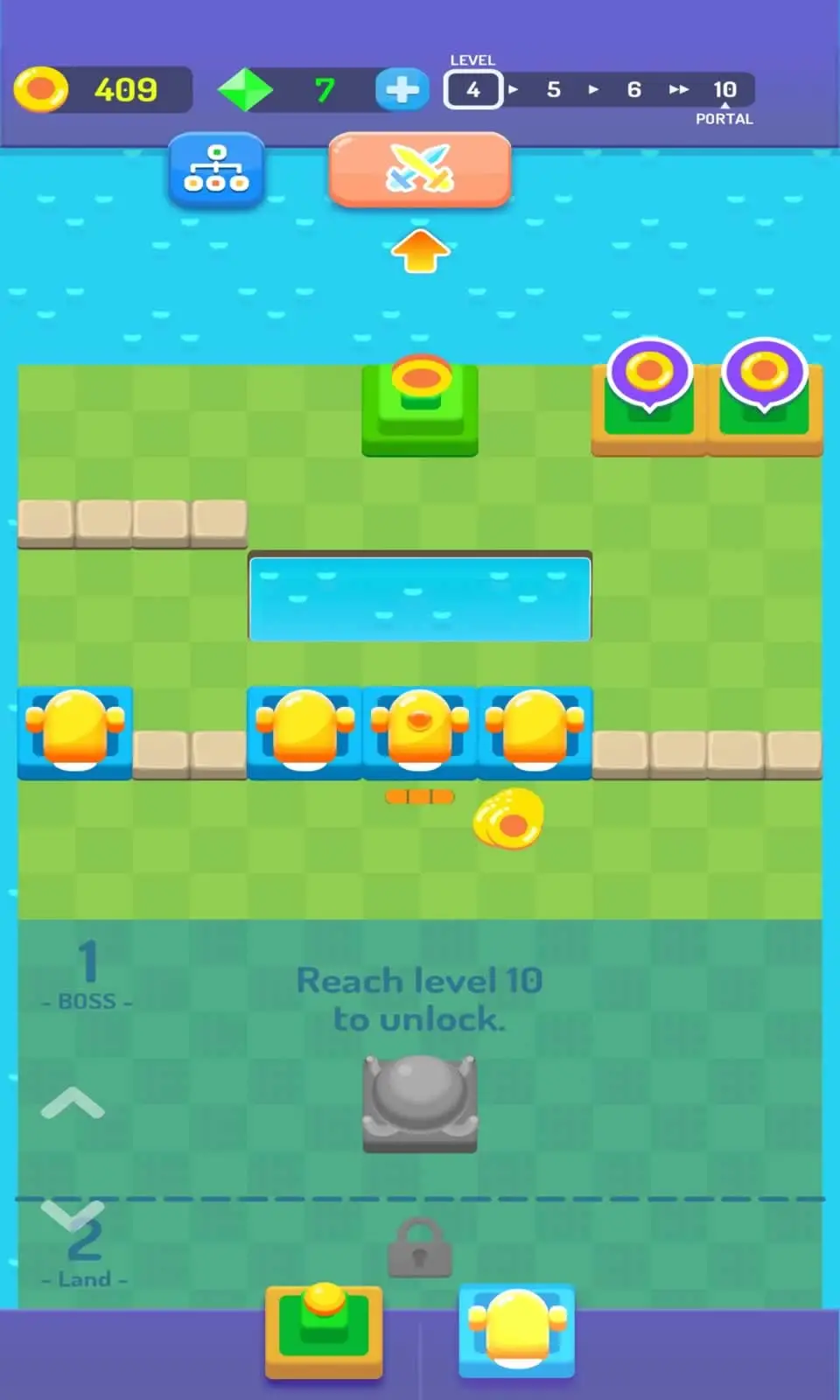Image resolution: width=840 pixels, height=1400 pixels.
Task: Collect the dropped gold coins
Action: coord(508,819)
